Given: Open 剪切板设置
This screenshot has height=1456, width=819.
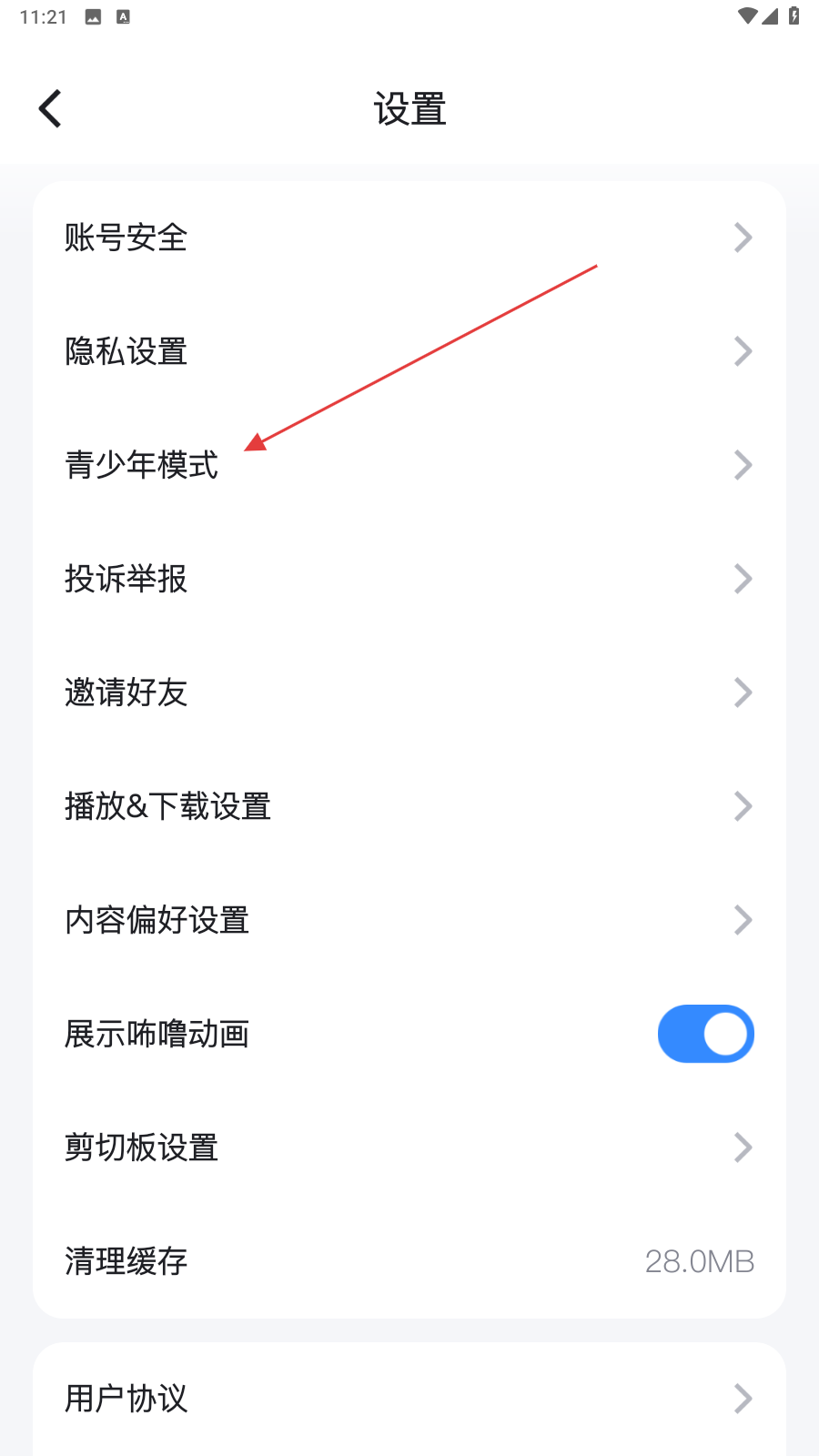Looking at the screenshot, I should [409, 1148].
